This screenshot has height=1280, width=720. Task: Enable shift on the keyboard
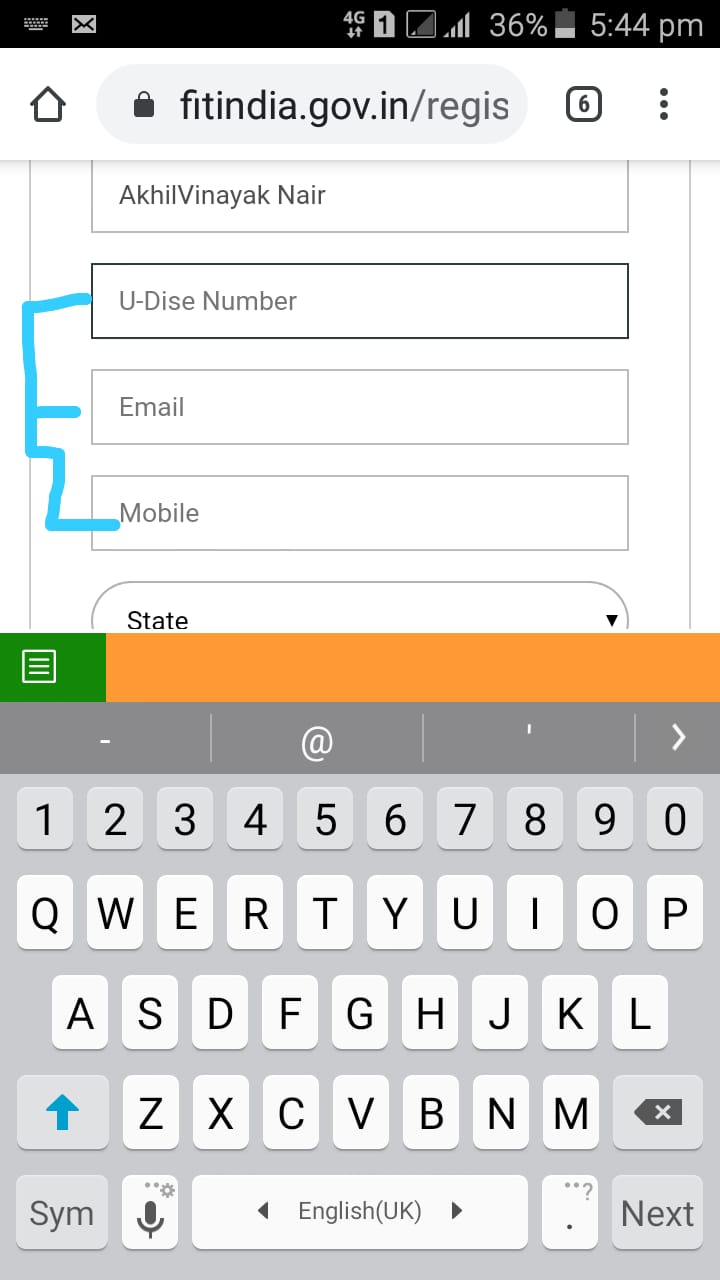62,1112
